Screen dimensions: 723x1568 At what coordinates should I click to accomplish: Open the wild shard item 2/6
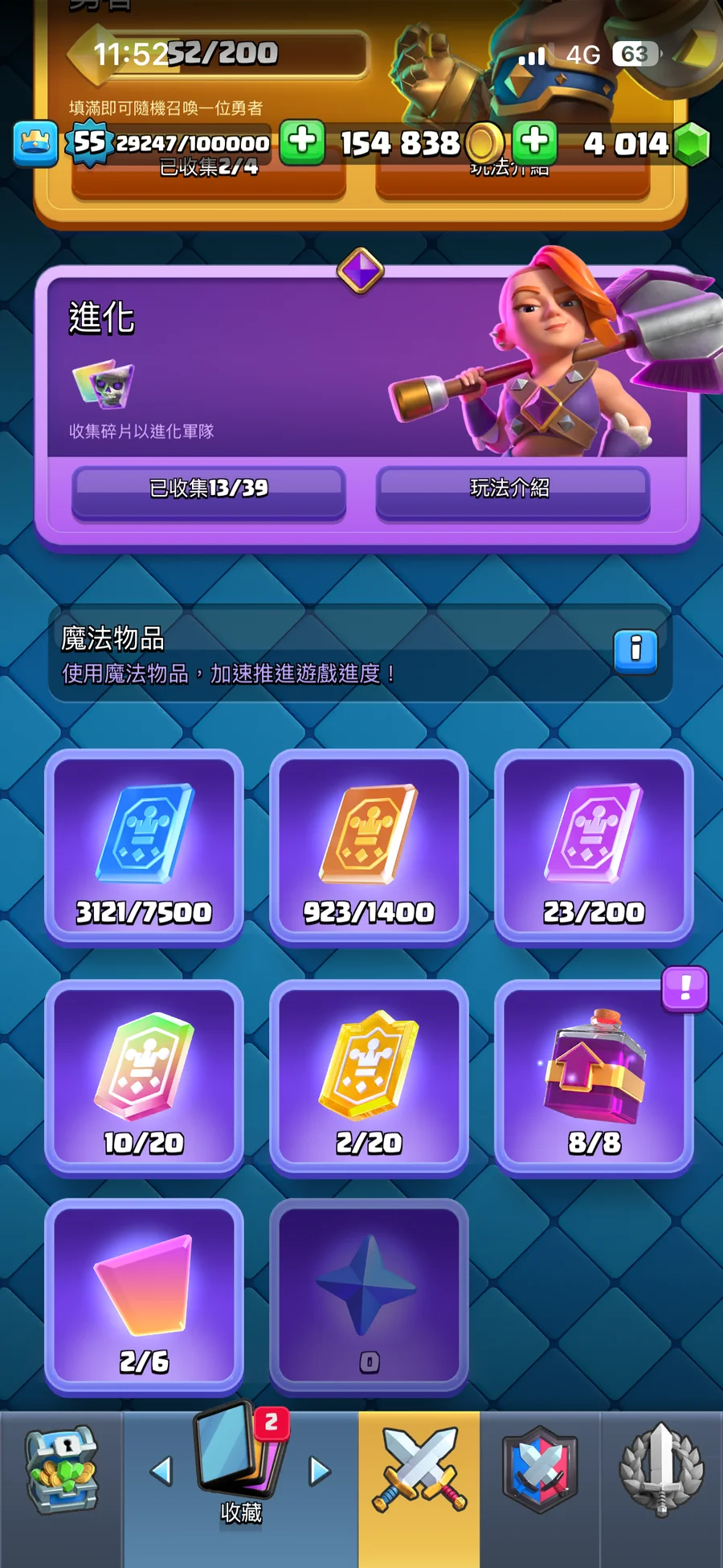click(x=144, y=1296)
